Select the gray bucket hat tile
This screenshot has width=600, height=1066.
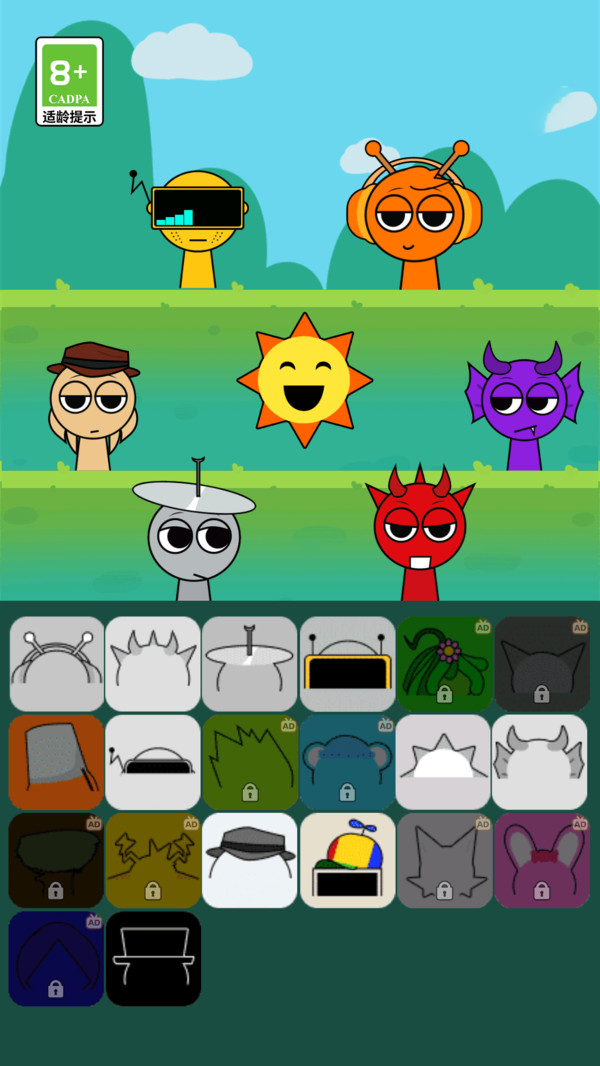[57, 761]
